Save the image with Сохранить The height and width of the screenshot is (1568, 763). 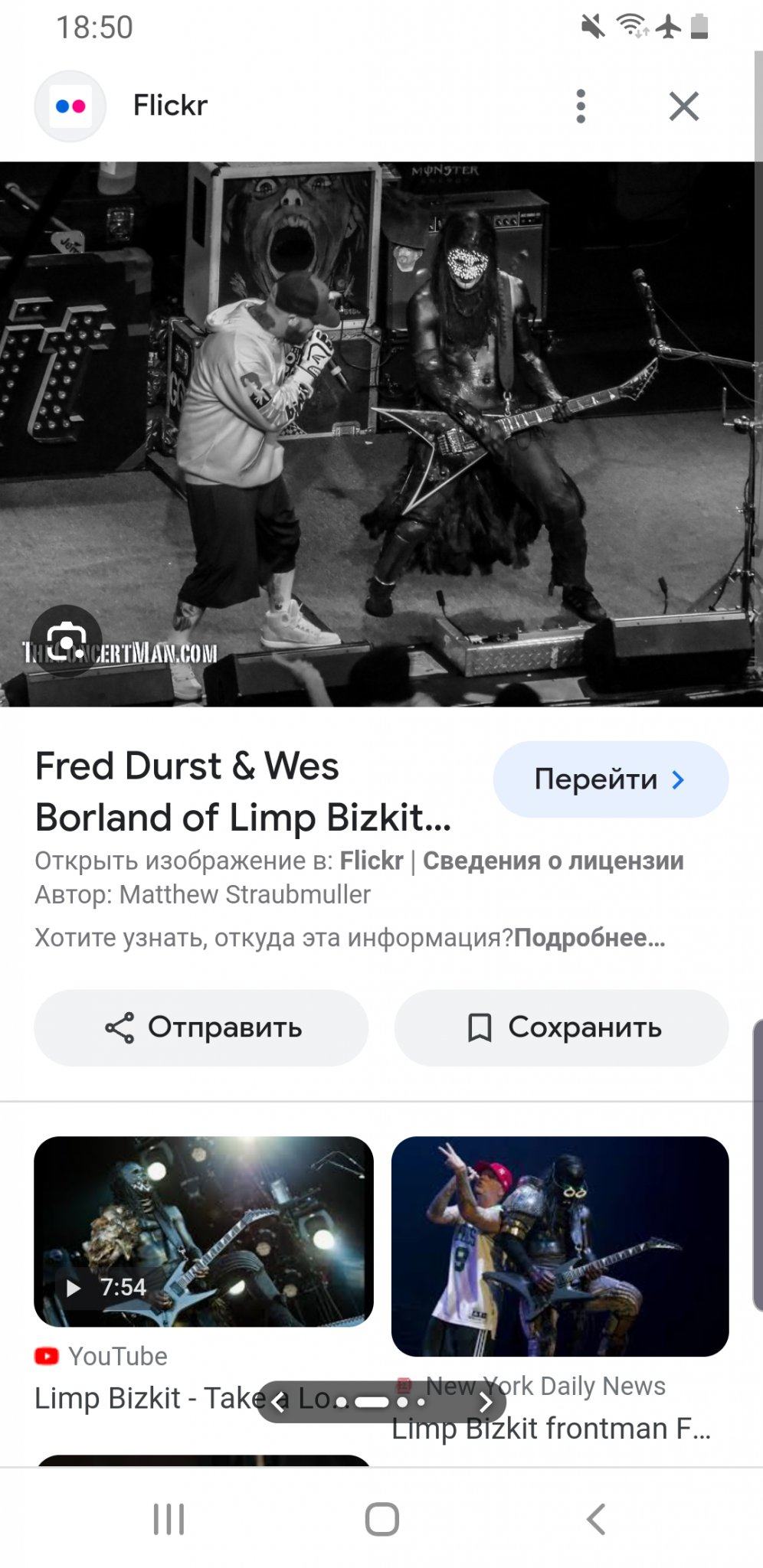[562, 1027]
